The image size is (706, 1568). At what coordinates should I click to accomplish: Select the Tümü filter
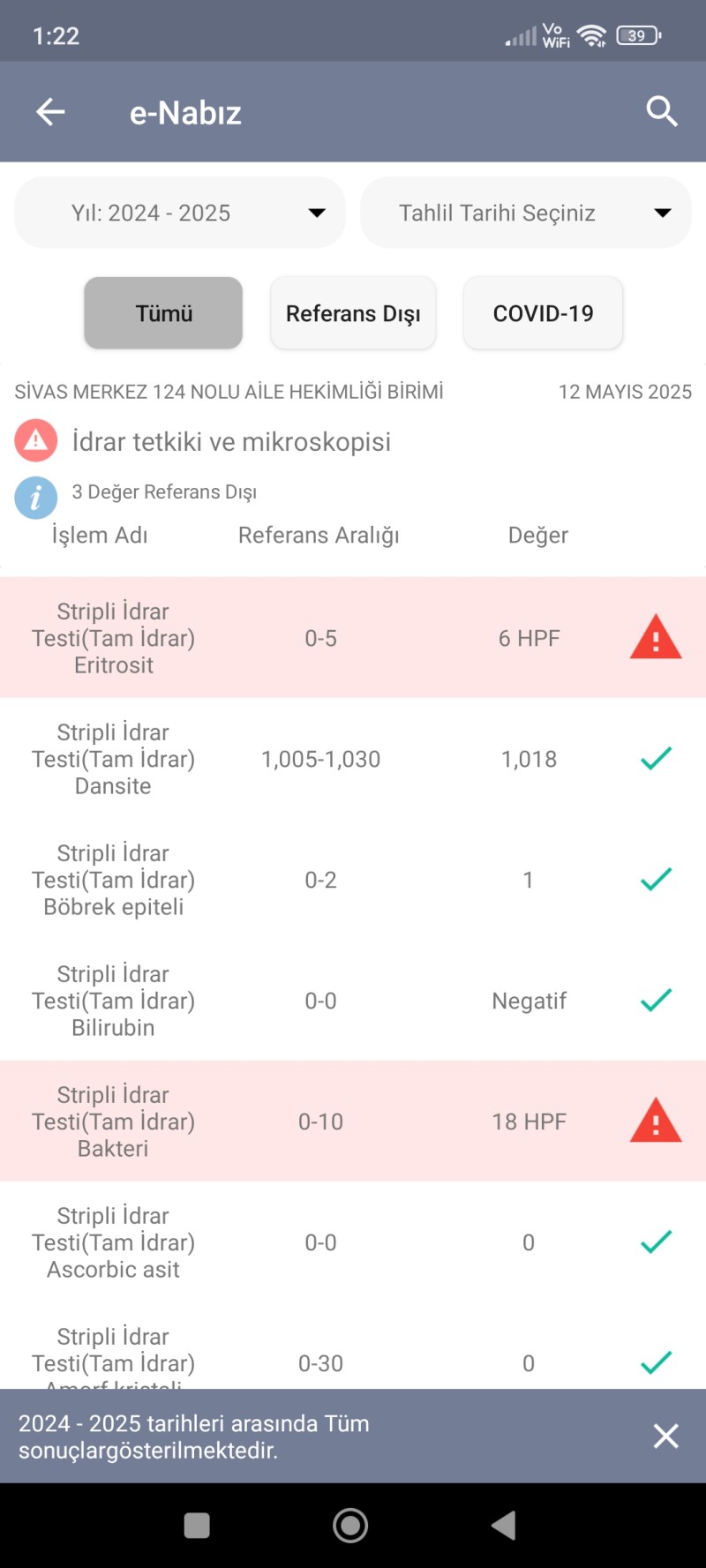(163, 313)
